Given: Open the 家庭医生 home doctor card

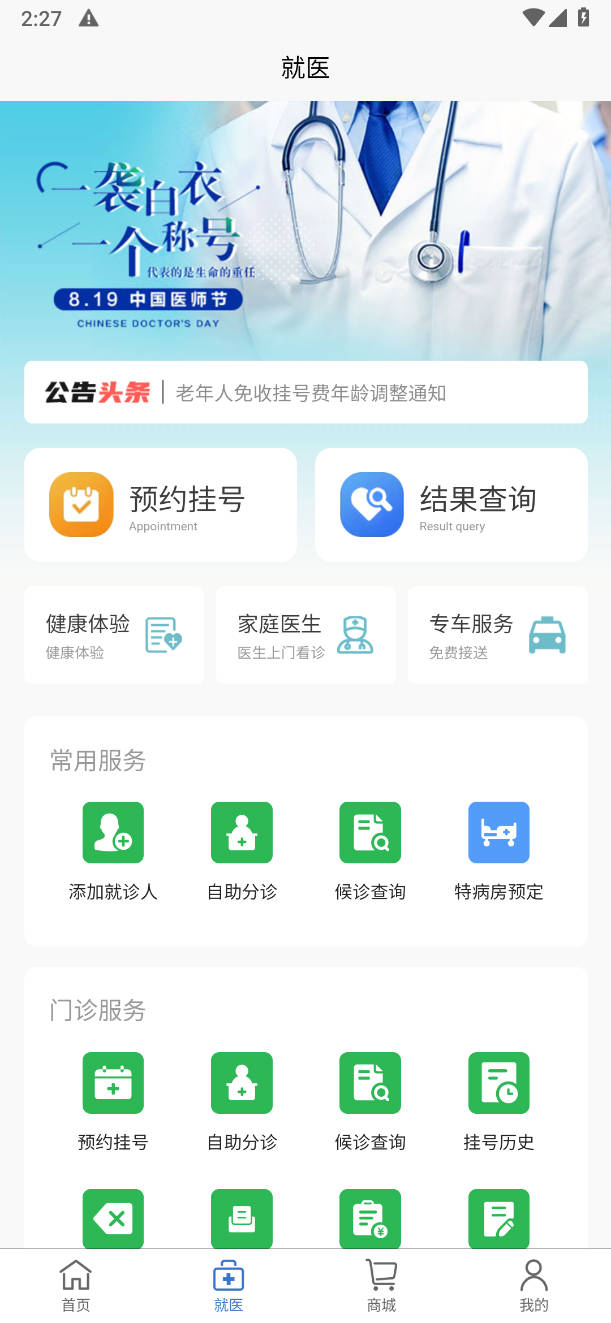Looking at the screenshot, I should pyautogui.click(x=305, y=635).
